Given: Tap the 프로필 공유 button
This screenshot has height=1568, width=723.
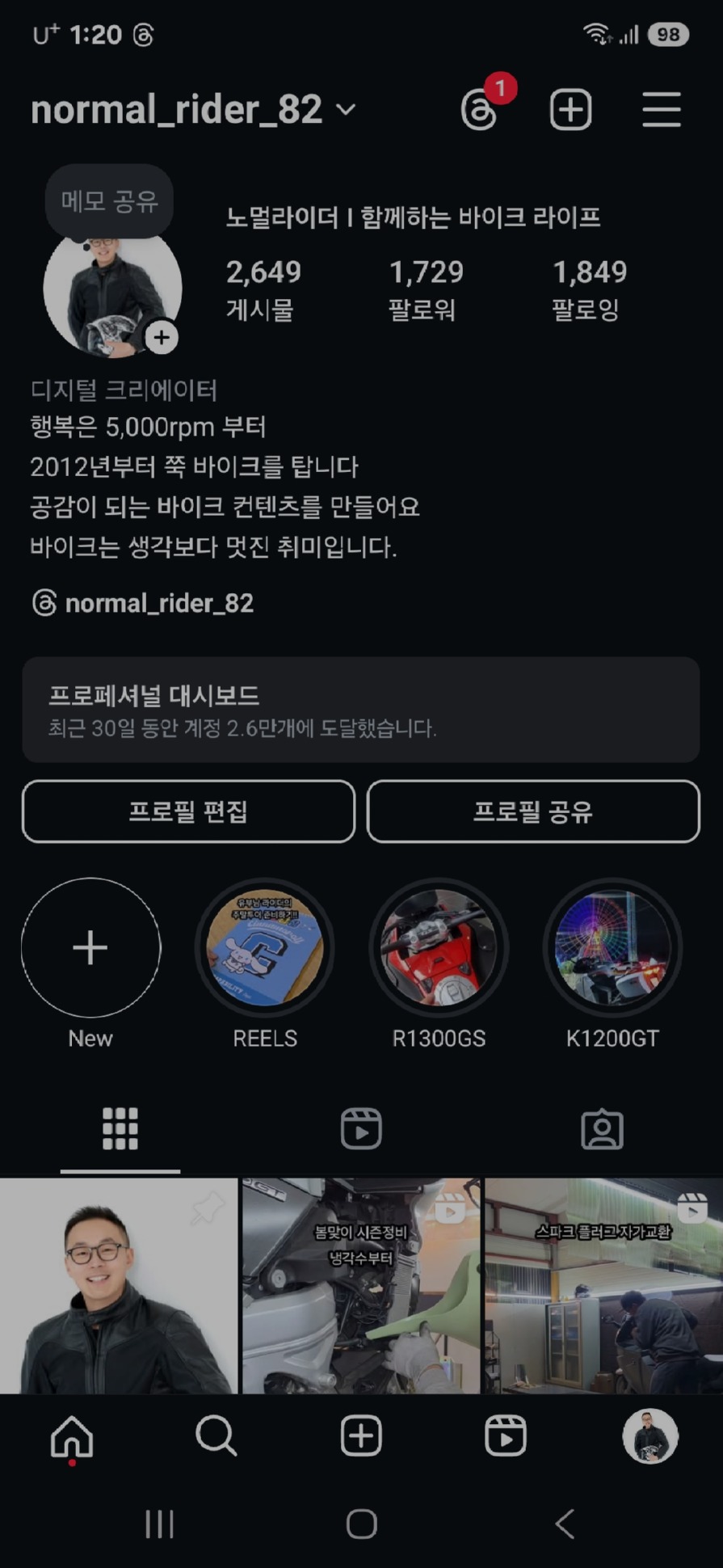Looking at the screenshot, I should click(533, 811).
